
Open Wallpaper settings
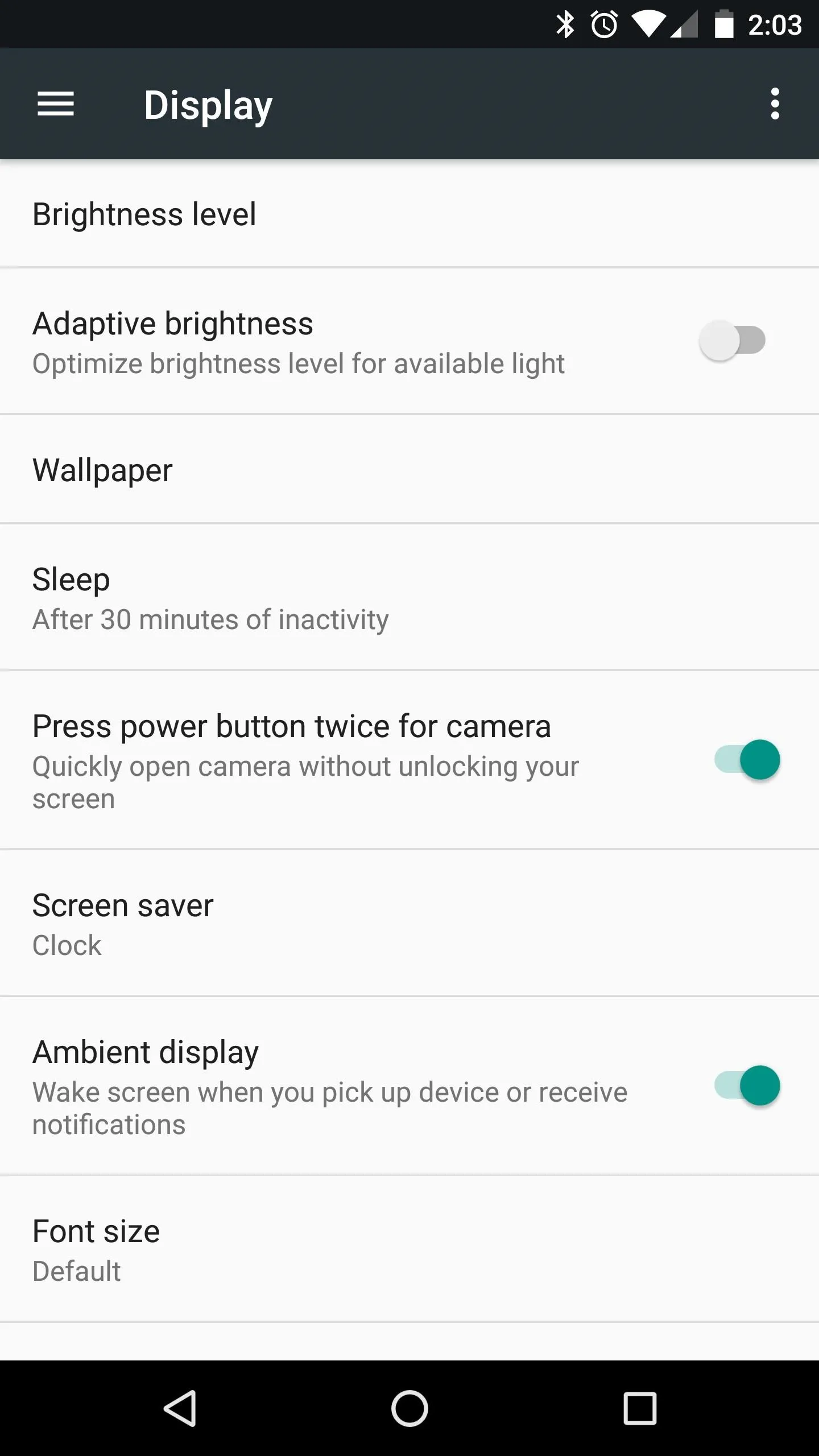[409, 470]
